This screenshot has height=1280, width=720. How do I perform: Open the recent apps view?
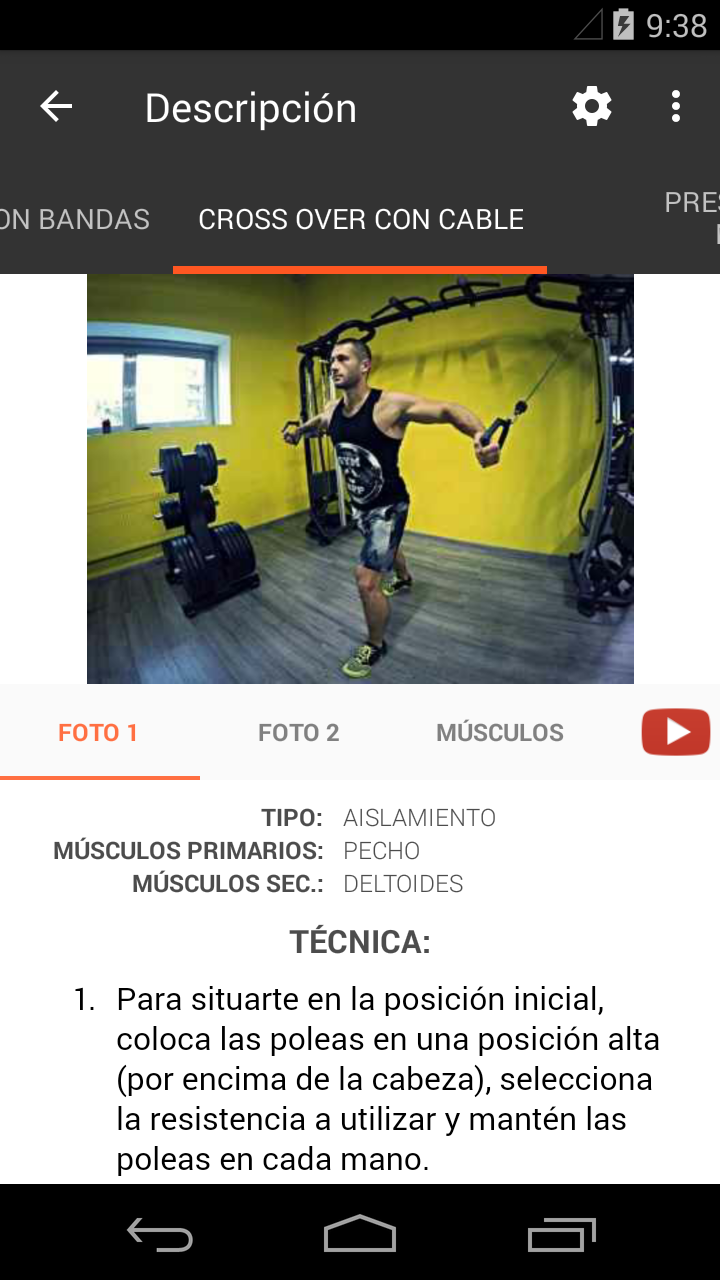pos(562,1234)
